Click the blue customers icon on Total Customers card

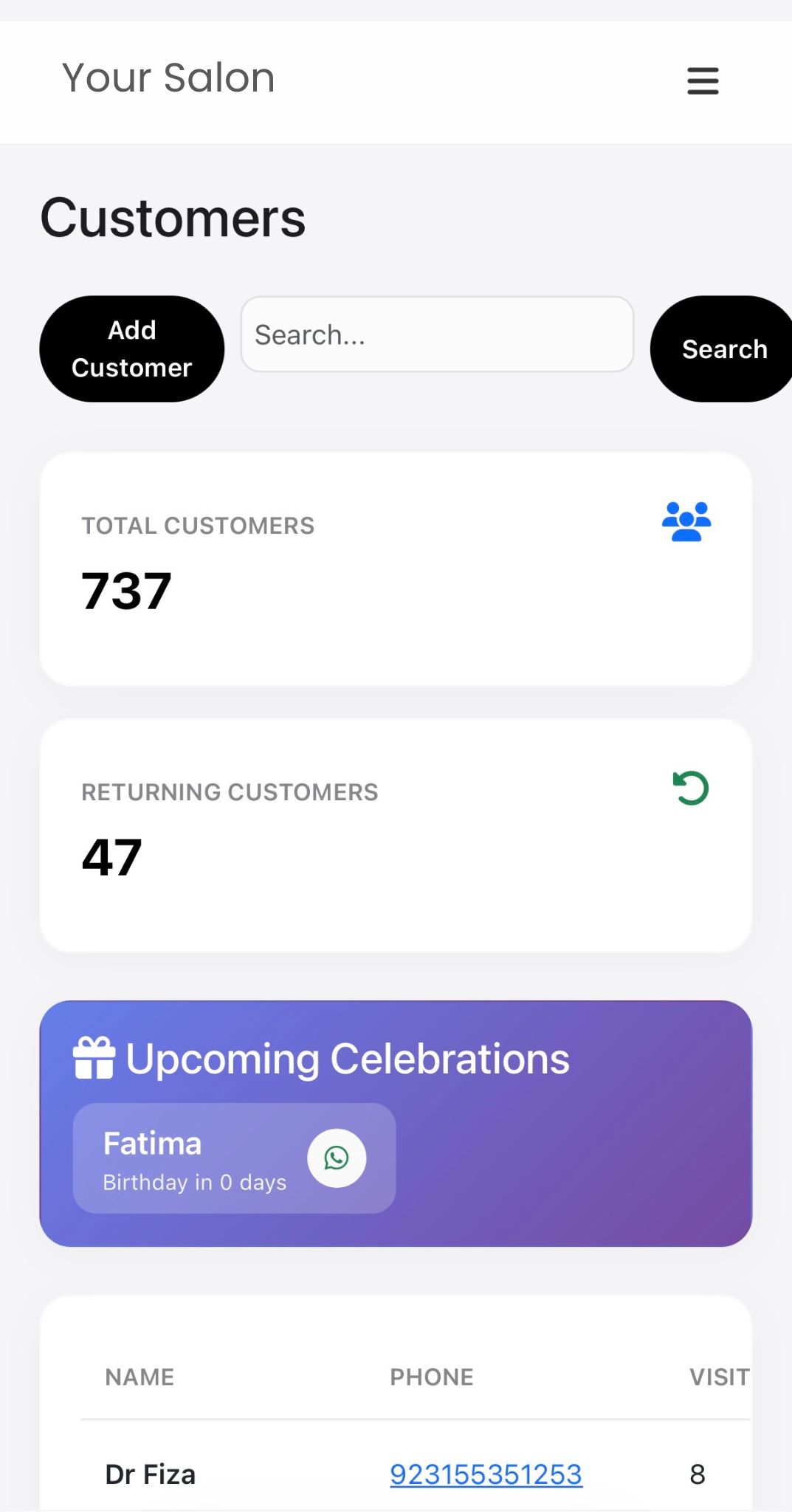point(686,522)
